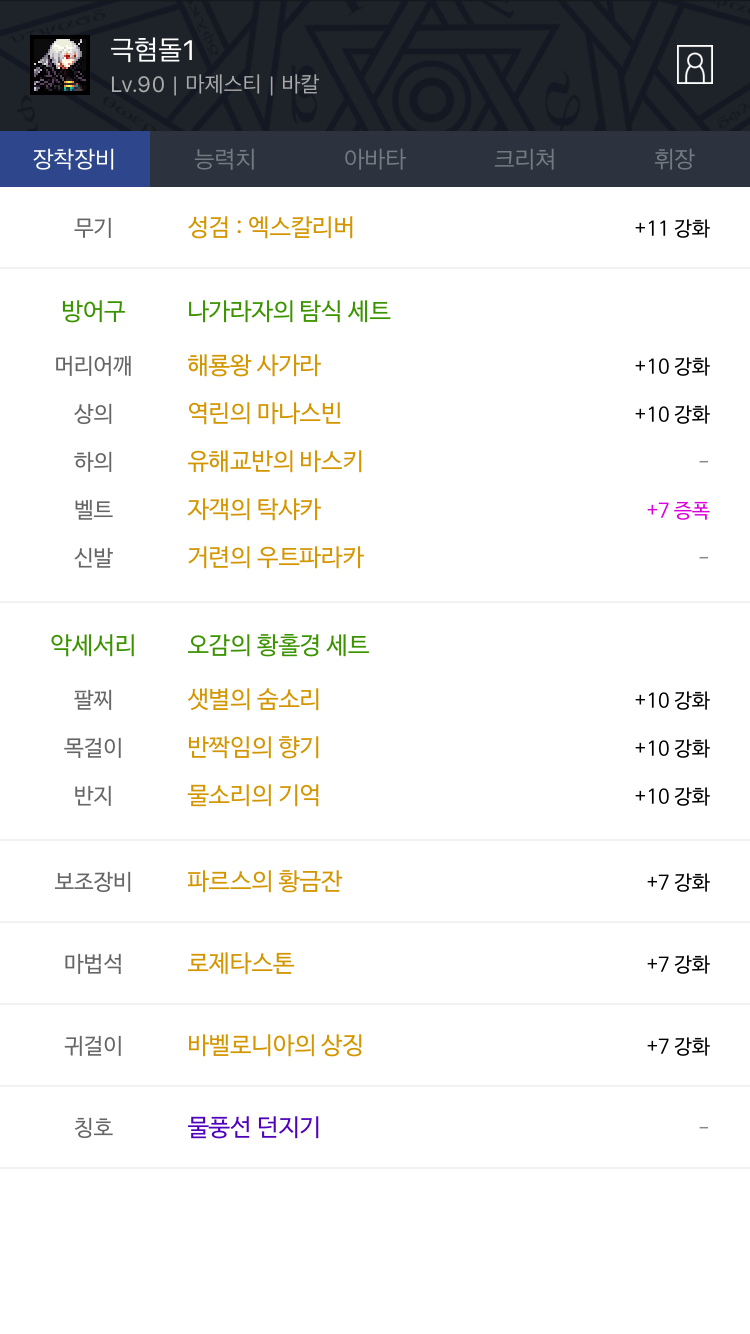
Task: Switch to the 아바타 tab
Action: click(x=375, y=159)
